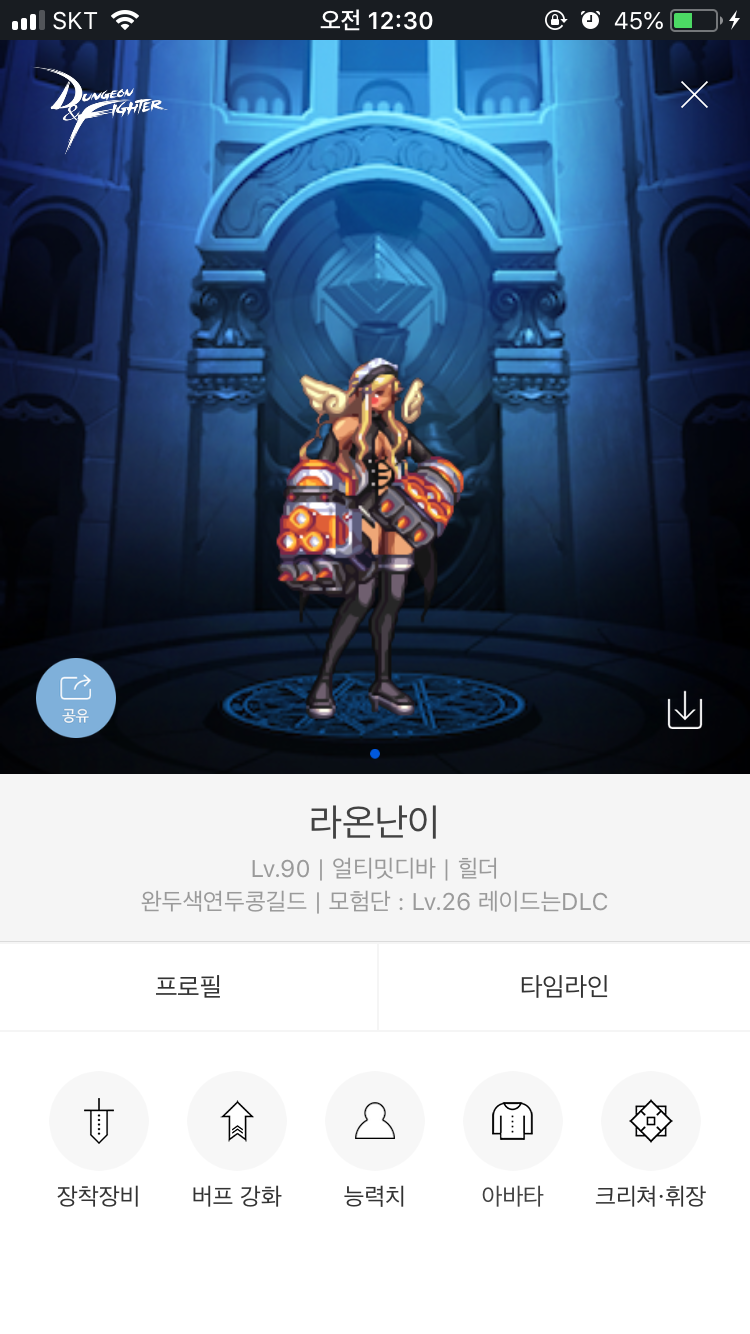Open 장착장비 equipment section
Viewport: 750px width, 1334px height.
pos(99,1121)
